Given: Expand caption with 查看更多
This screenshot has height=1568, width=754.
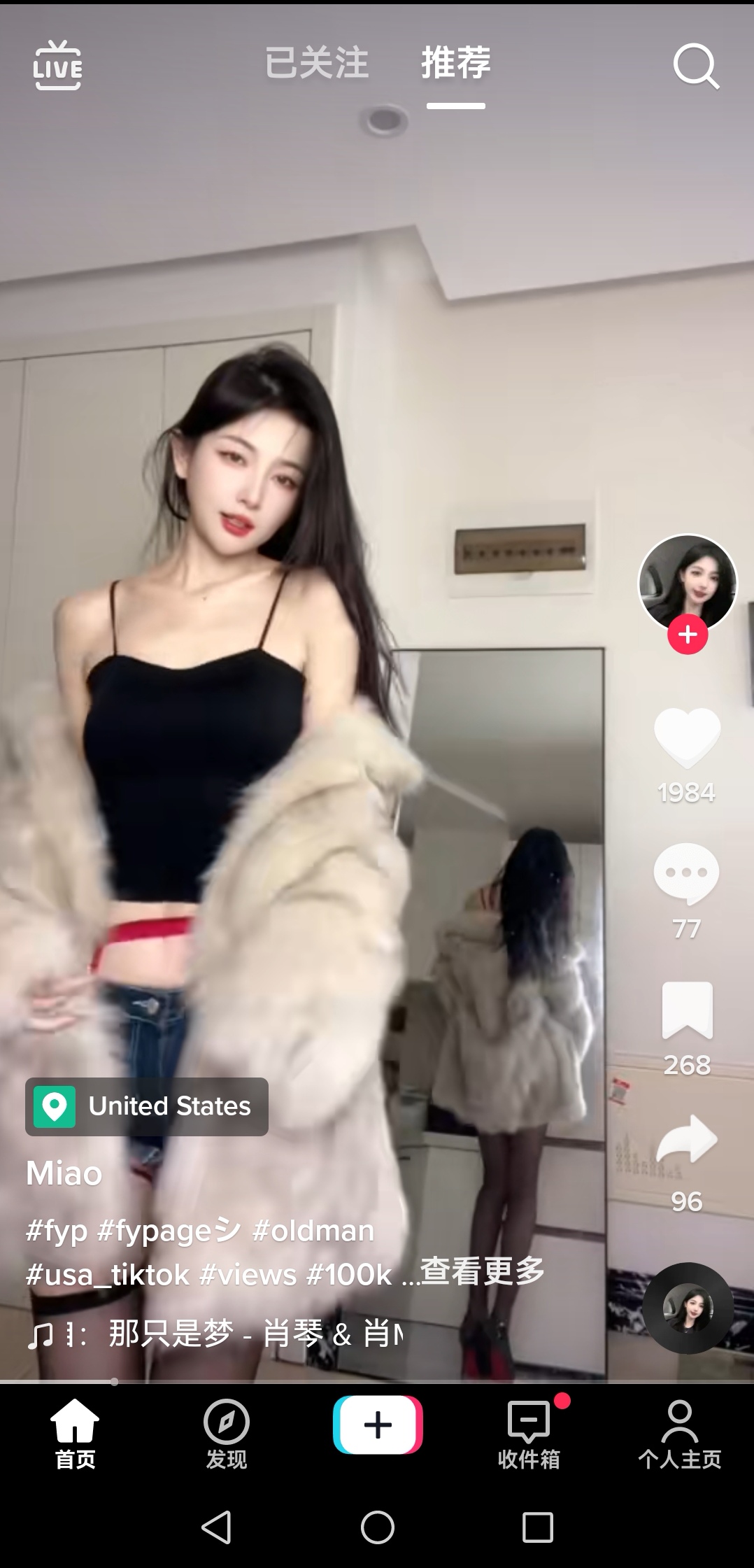Looking at the screenshot, I should pyautogui.click(x=483, y=1271).
